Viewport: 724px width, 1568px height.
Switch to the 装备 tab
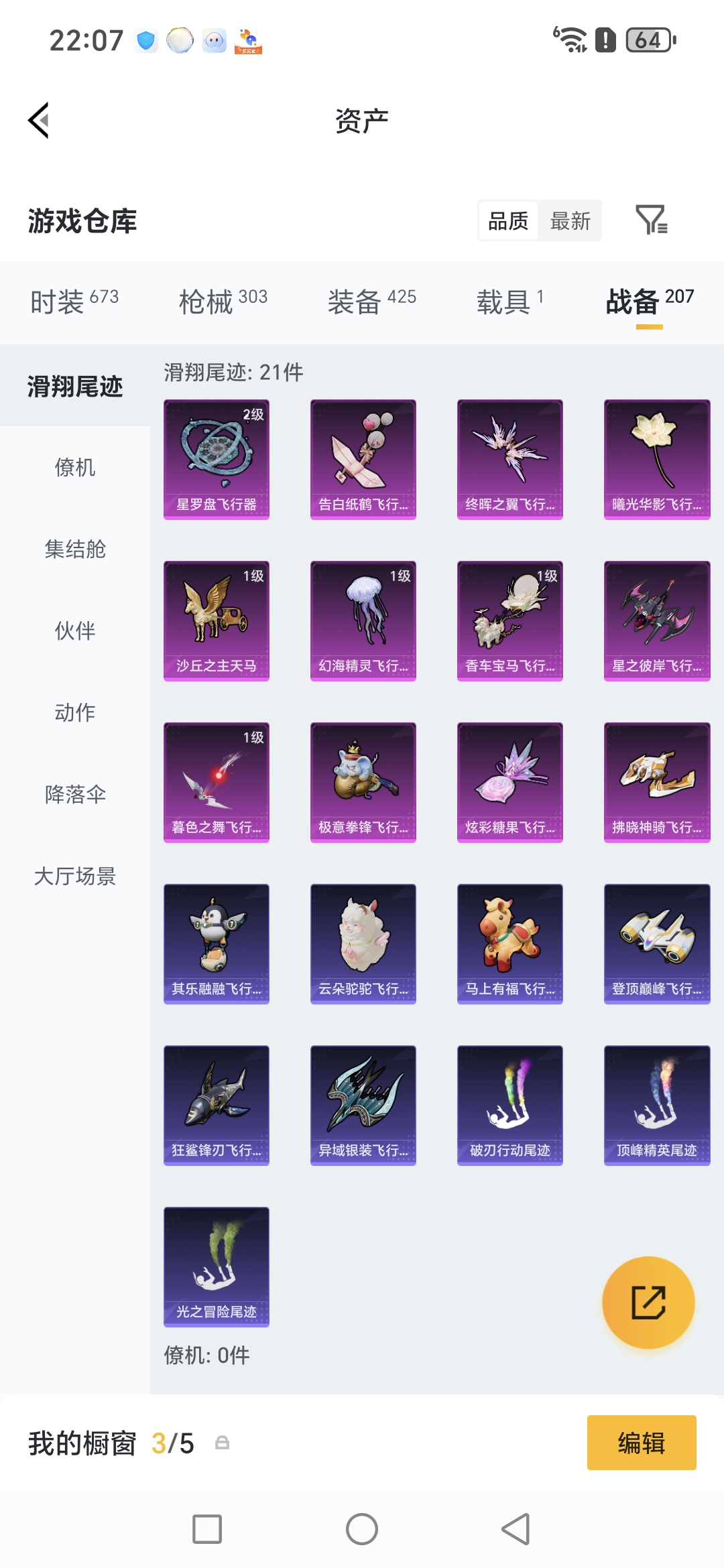pos(371,302)
